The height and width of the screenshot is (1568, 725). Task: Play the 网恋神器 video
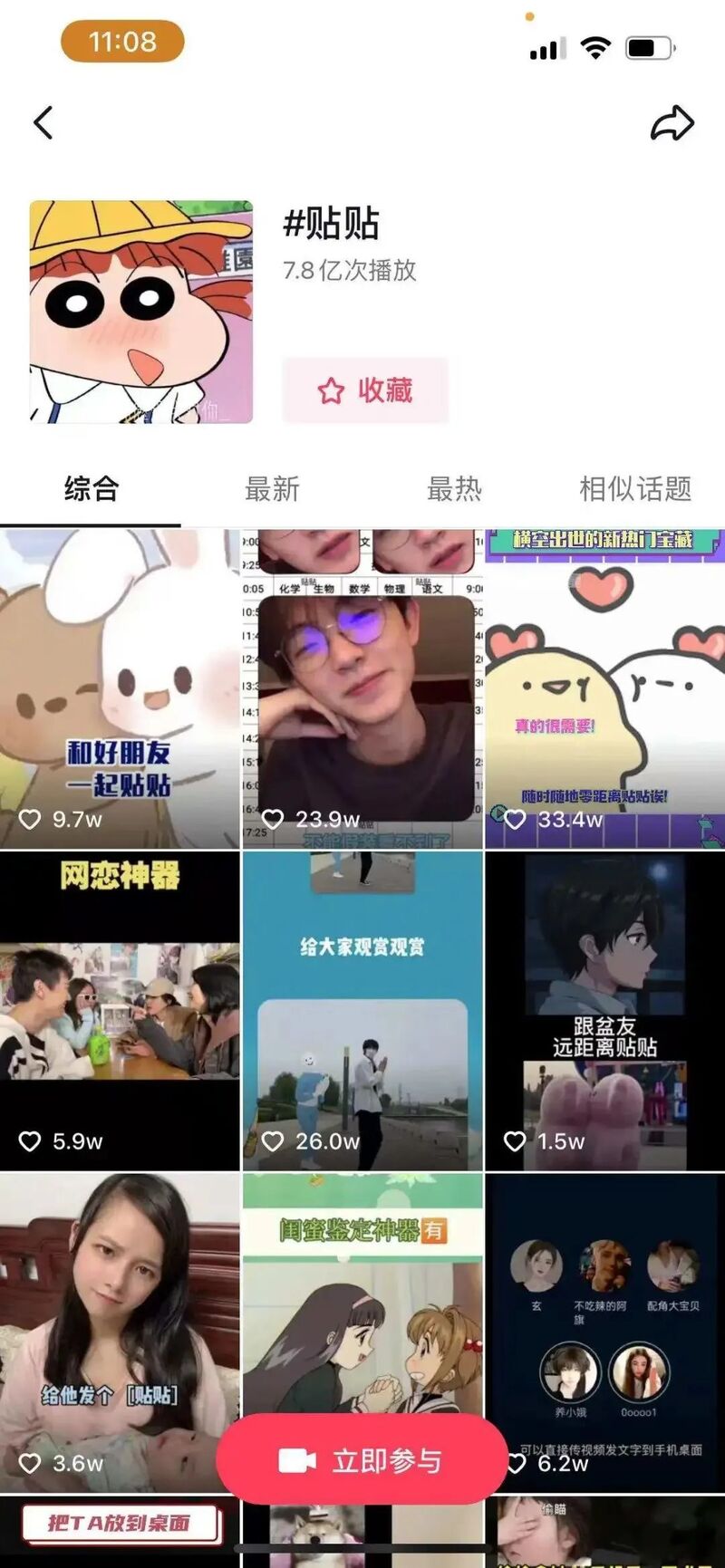coord(120,1010)
